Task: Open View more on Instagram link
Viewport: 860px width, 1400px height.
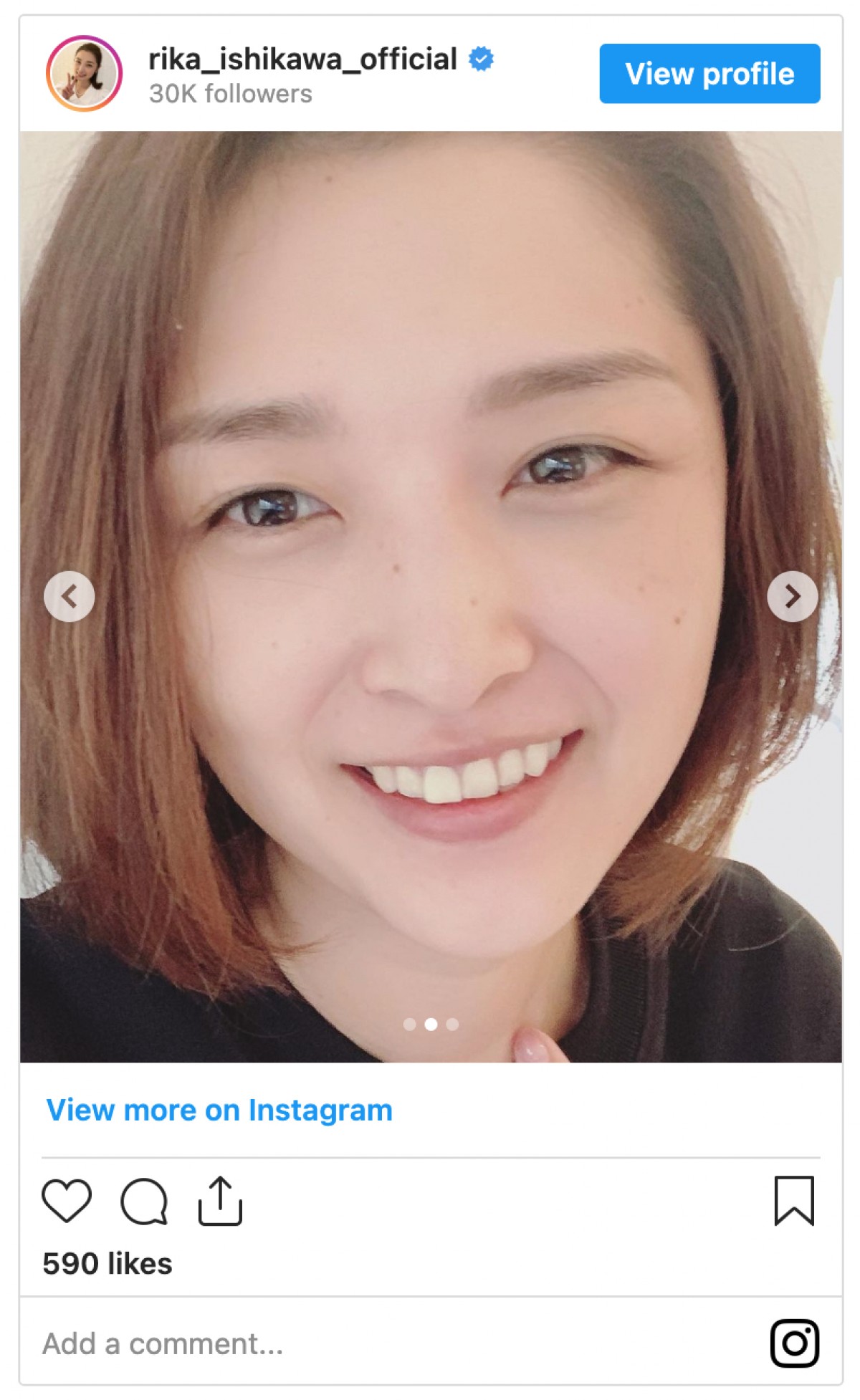Action: (219, 1110)
